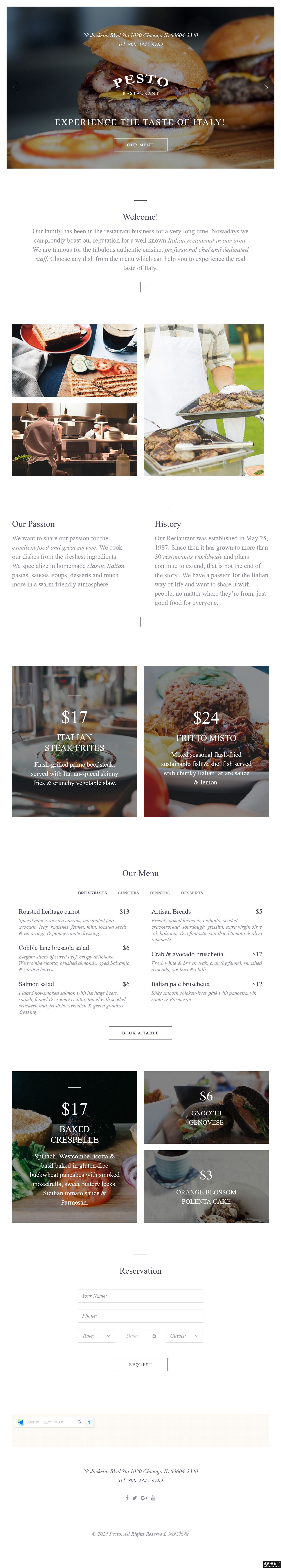View the Baked Crespelle dish card
The width and height of the screenshot is (281, 1568).
tap(74, 1147)
